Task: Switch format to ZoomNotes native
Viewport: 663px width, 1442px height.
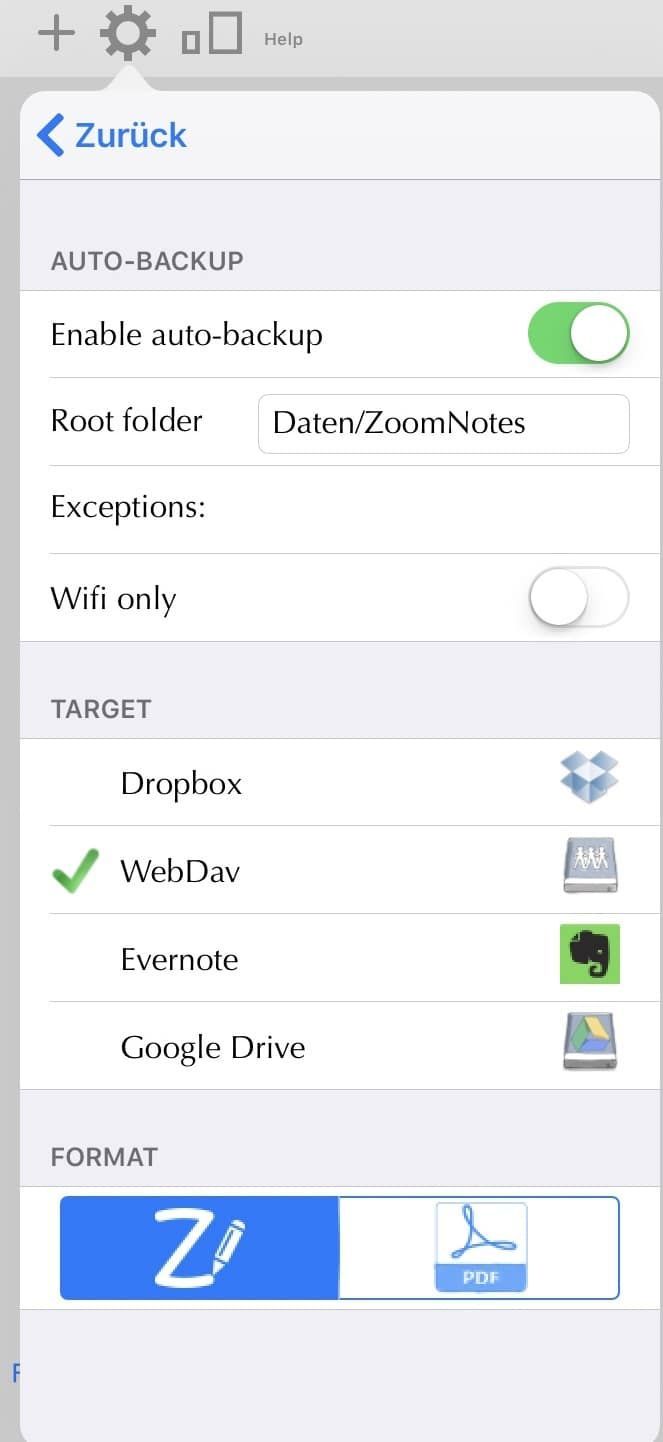Action: click(x=200, y=1247)
